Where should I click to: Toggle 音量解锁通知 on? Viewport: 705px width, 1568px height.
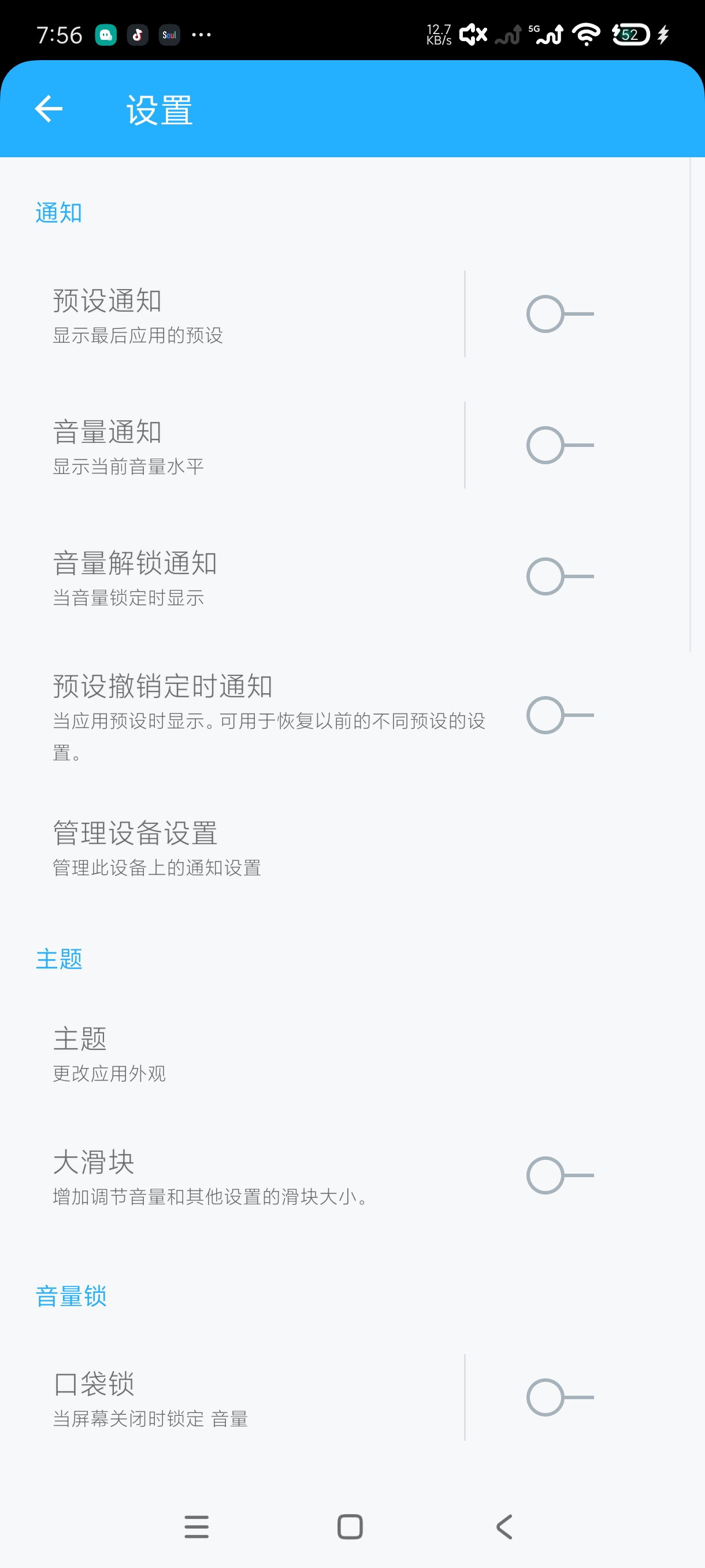tap(559, 576)
